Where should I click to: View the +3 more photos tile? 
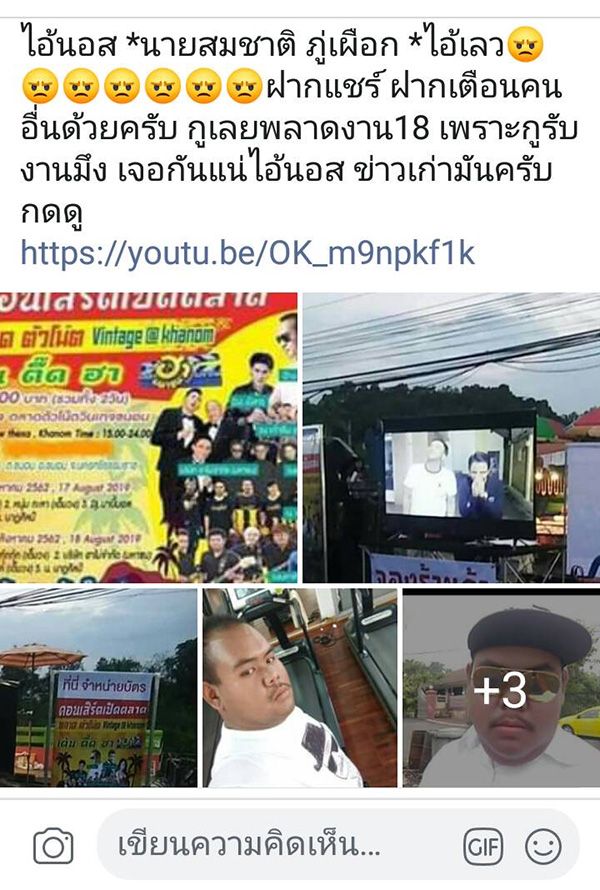click(x=501, y=688)
